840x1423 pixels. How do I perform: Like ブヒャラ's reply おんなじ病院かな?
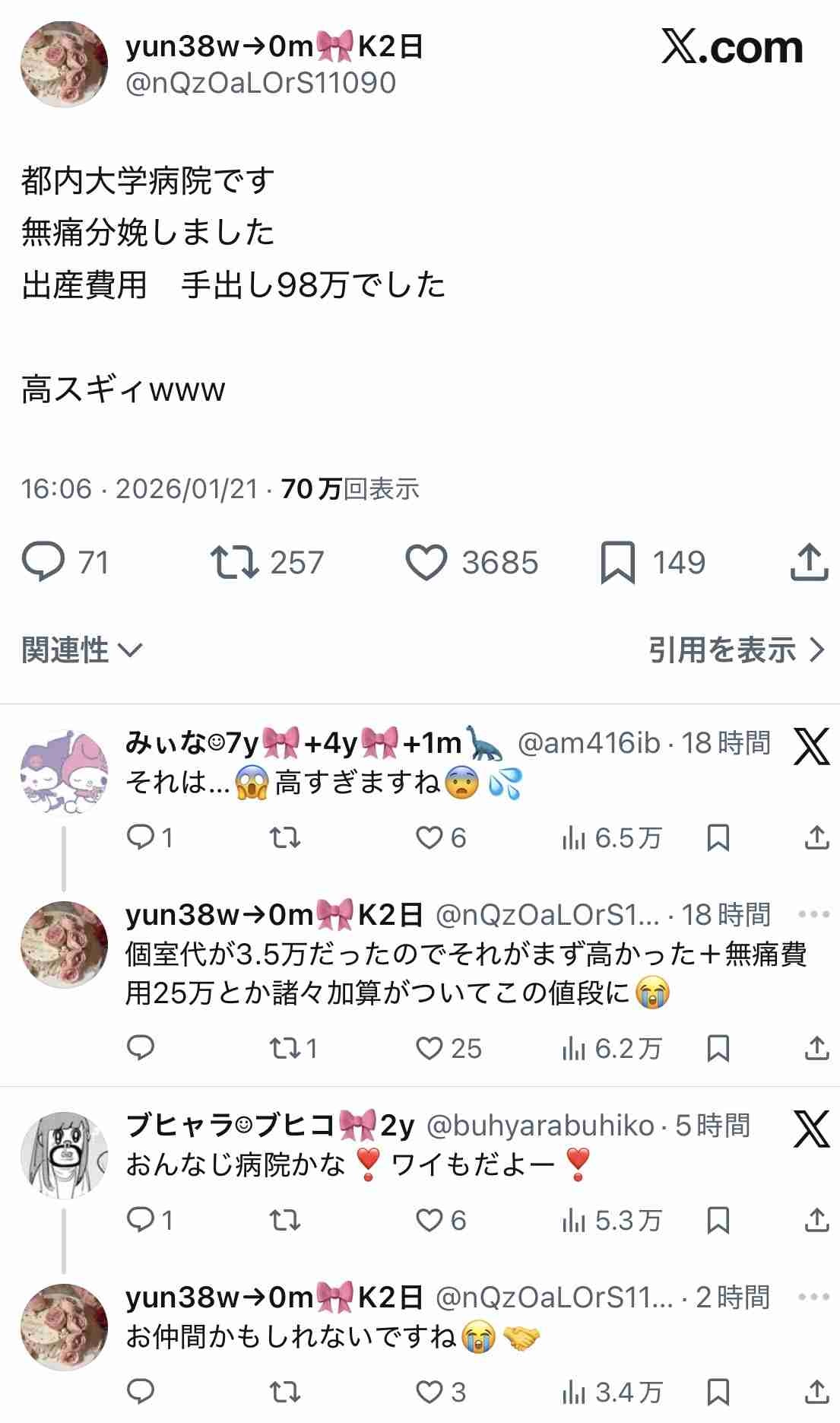click(x=430, y=1221)
